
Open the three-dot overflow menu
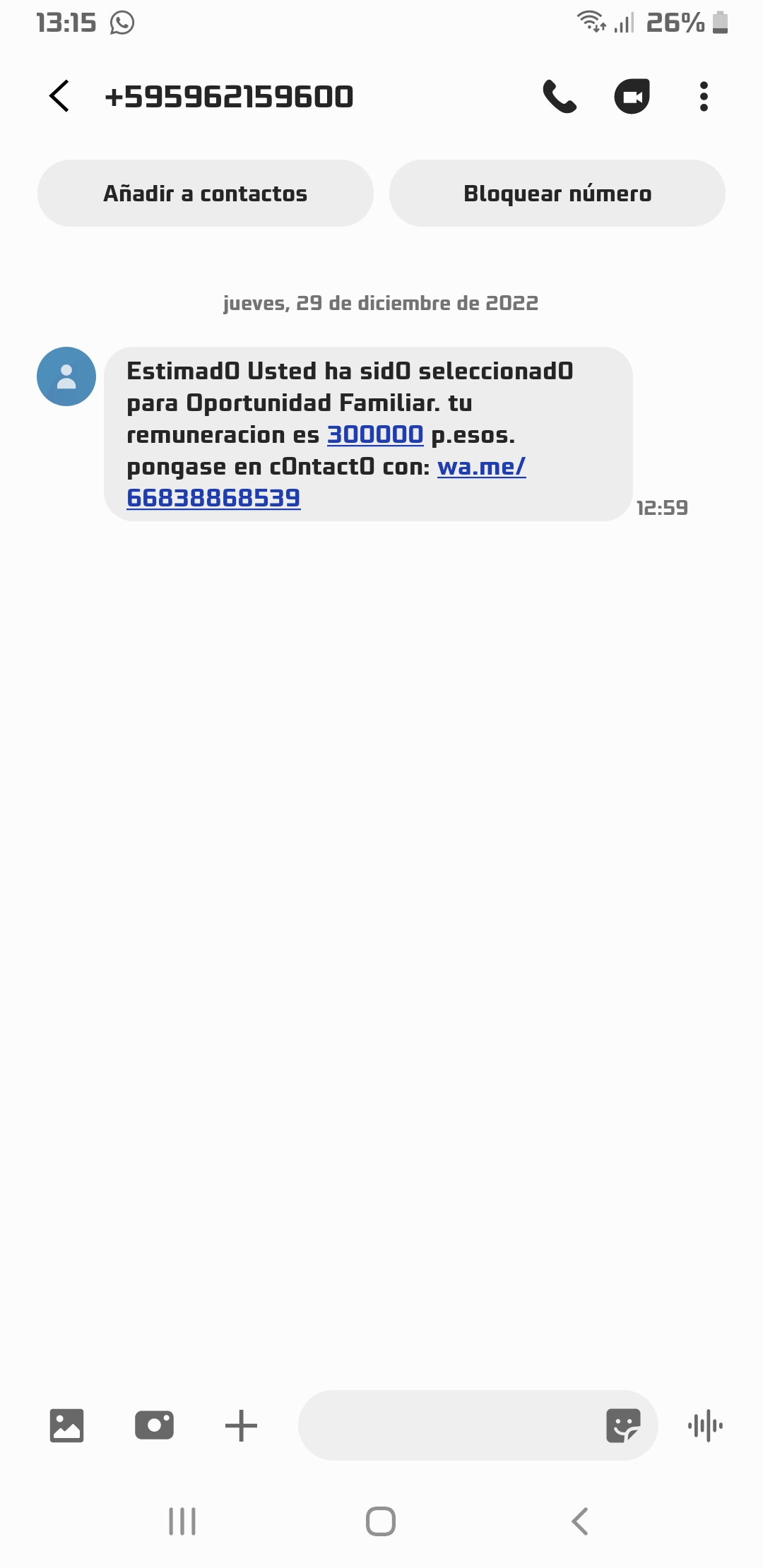704,97
